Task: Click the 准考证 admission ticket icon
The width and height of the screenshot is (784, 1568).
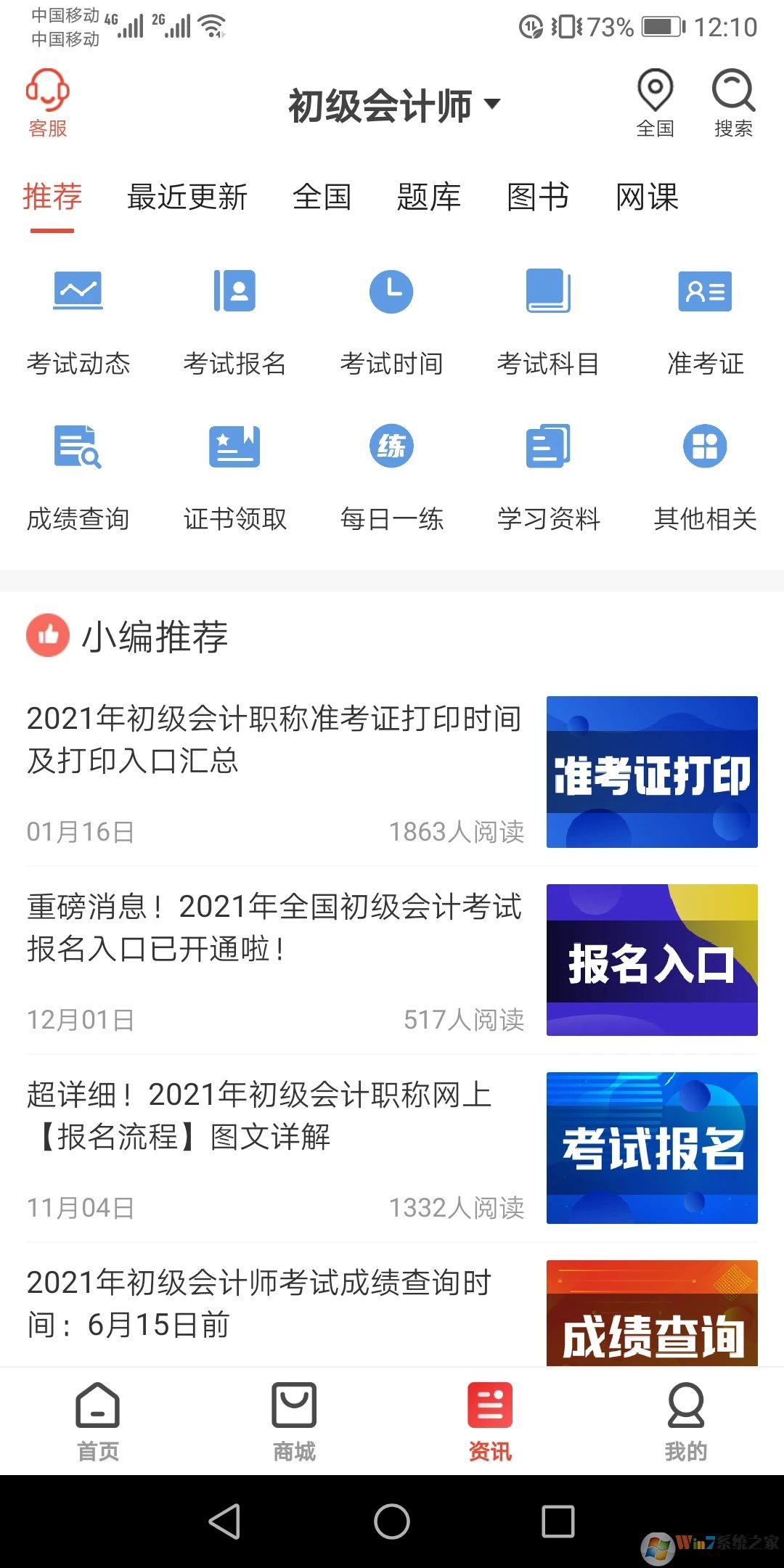Action: (x=705, y=319)
